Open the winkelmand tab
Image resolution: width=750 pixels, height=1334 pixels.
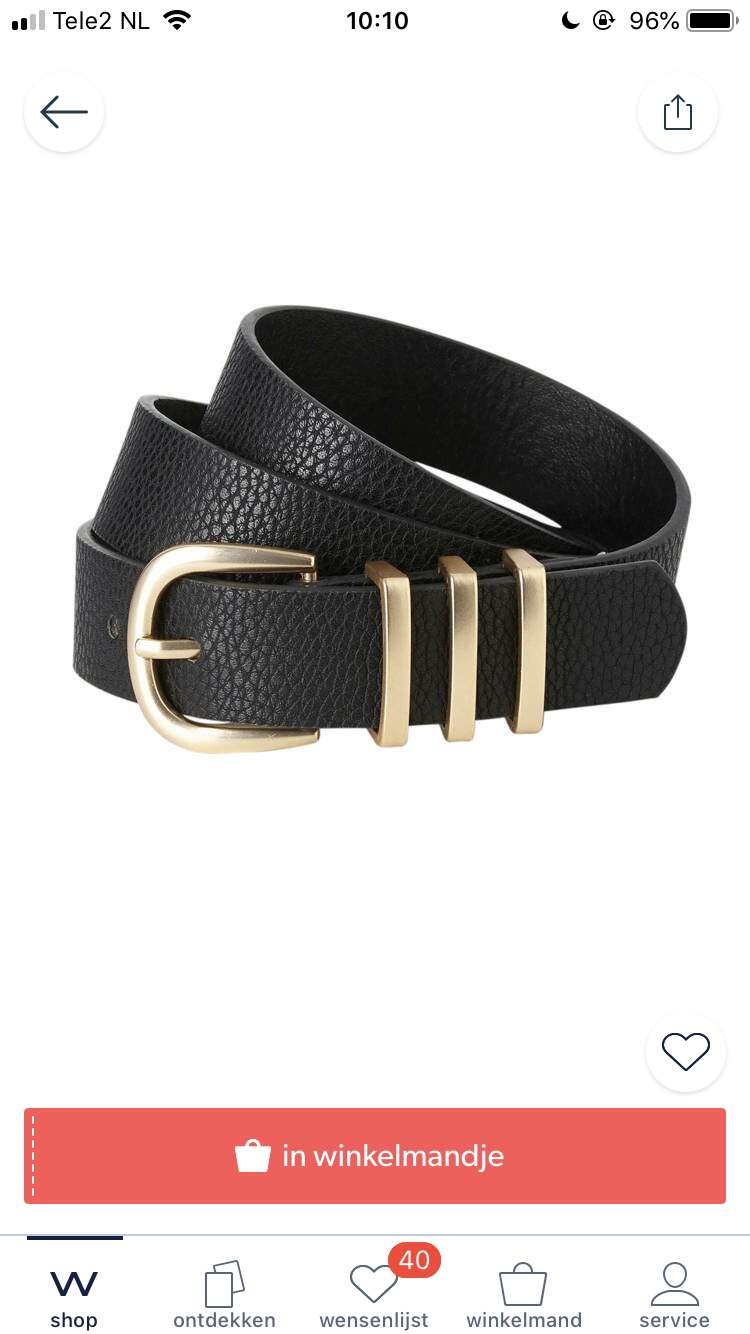(x=524, y=1297)
